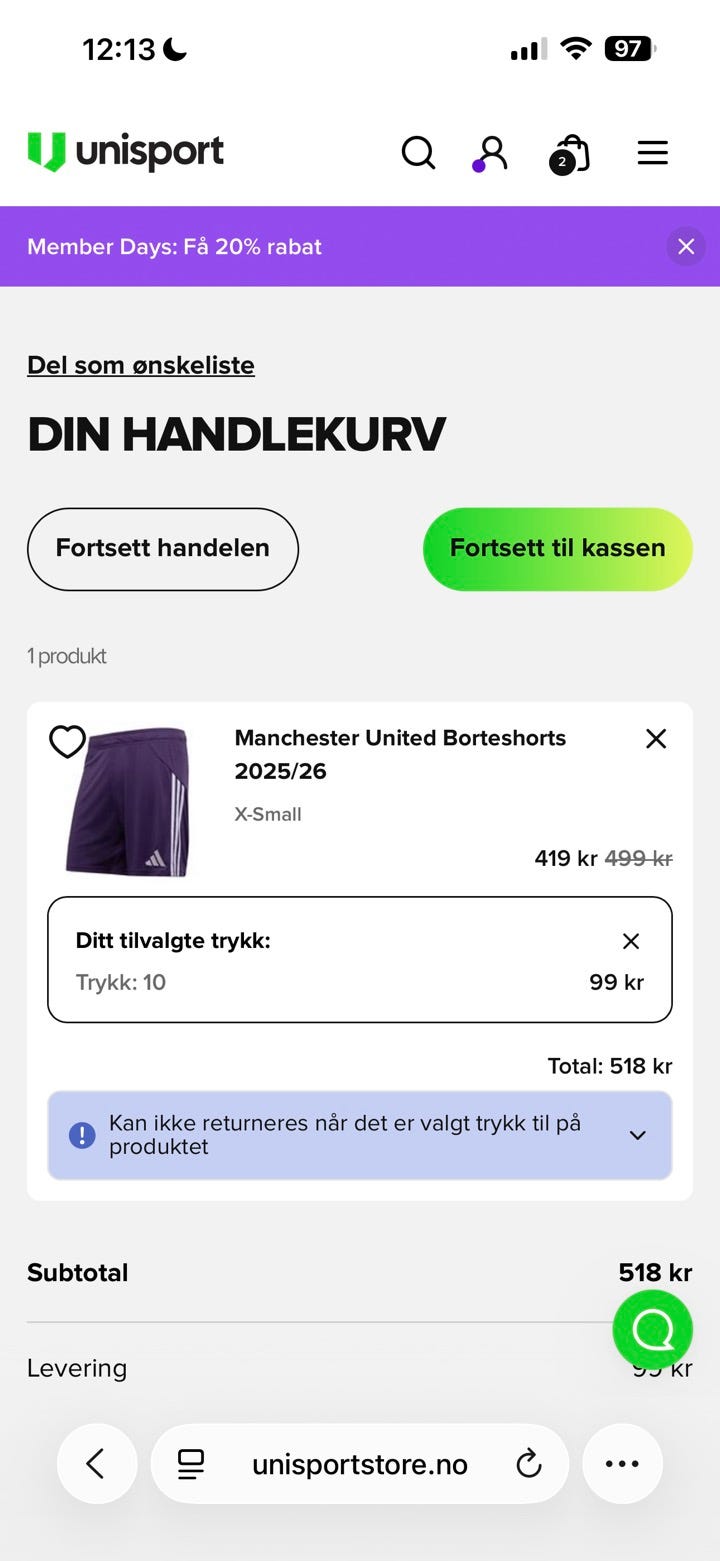Proceed with Fortsett til kassen
720x1561 pixels.
557,548
